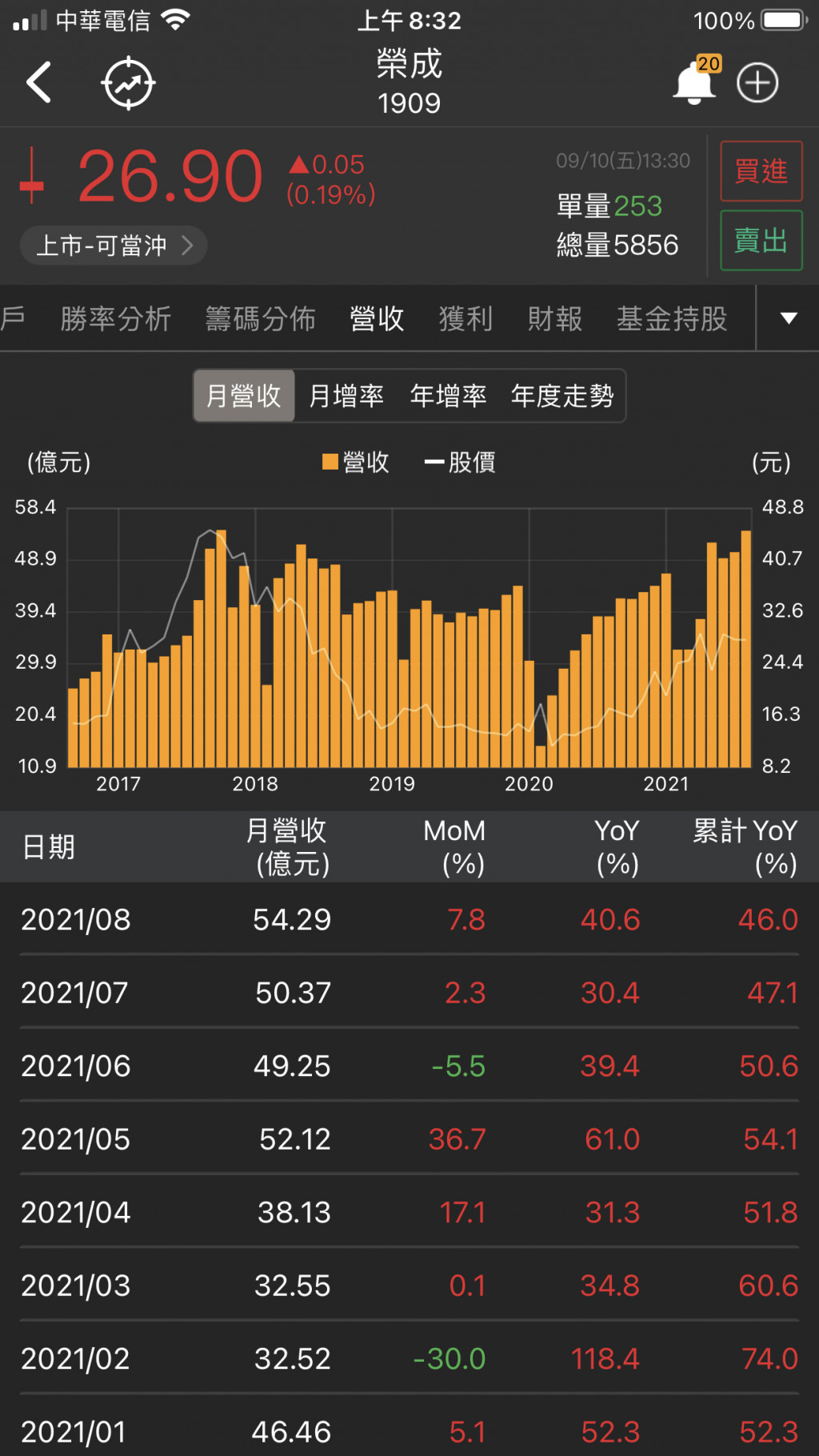Go back using the top-left arrow
The image size is (819, 1456).
coord(38,82)
